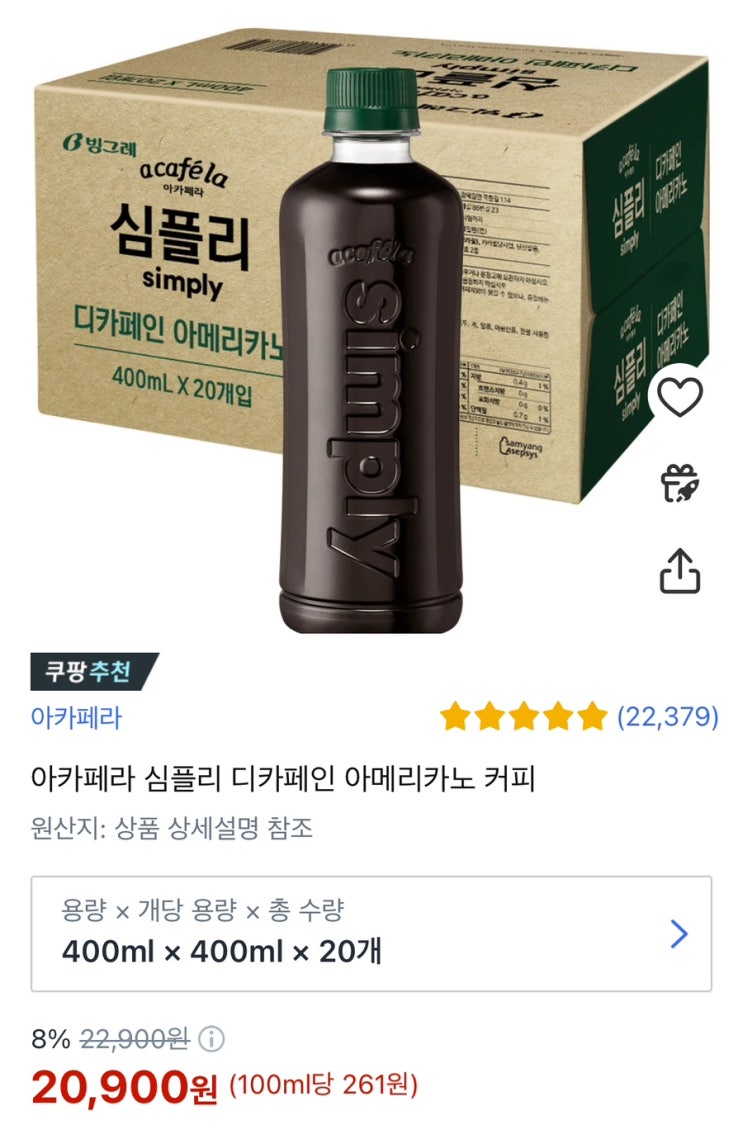743x1125 pixels.
Task: Open the 22,379 star reviews
Action: [x=579, y=716]
